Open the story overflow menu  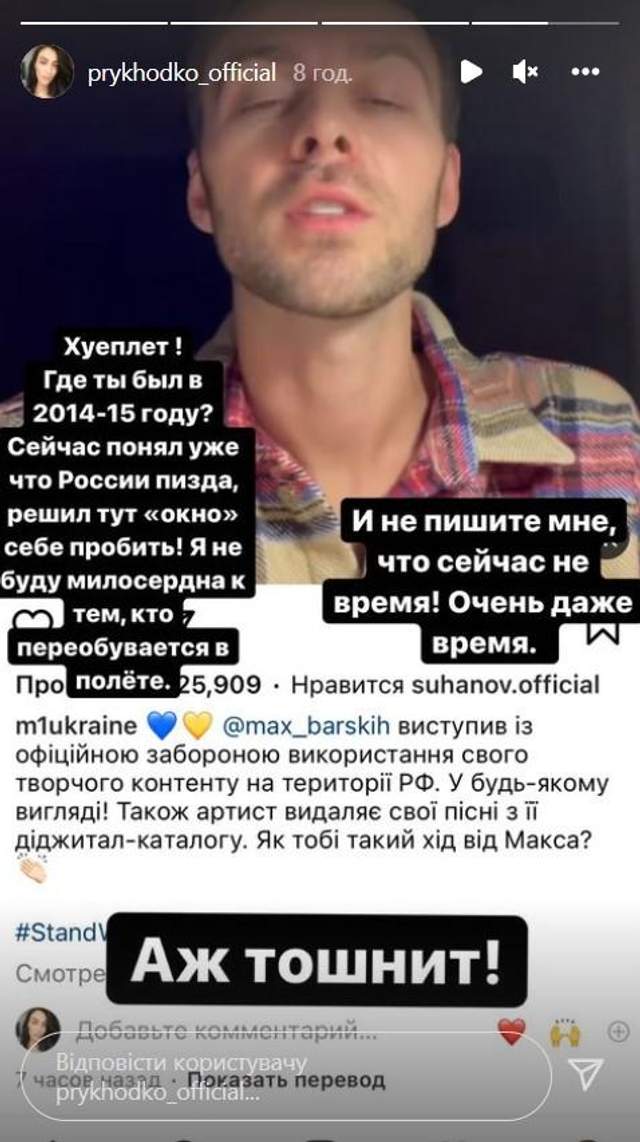tap(584, 71)
